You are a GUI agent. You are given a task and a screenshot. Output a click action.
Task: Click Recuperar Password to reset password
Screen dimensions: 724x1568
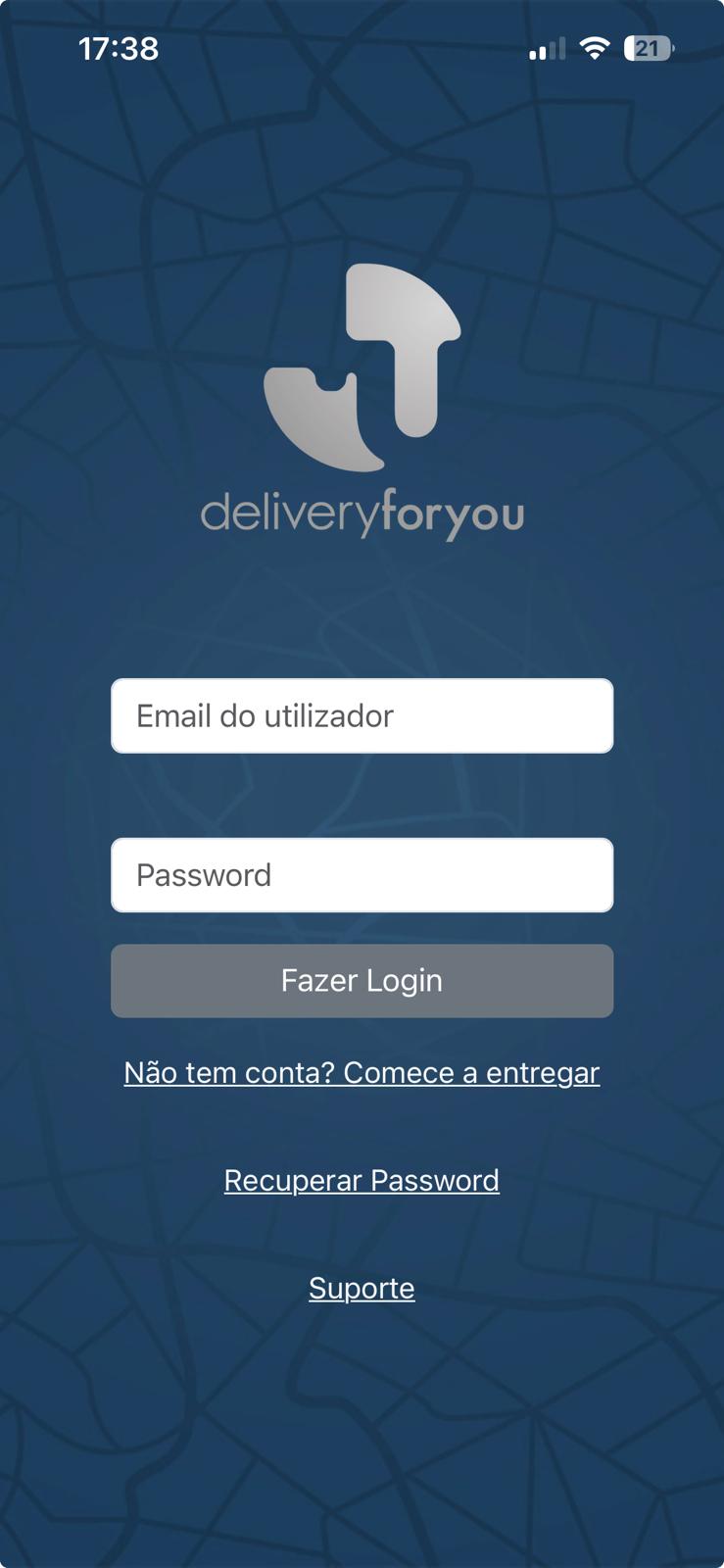(x=362, y=1179)
